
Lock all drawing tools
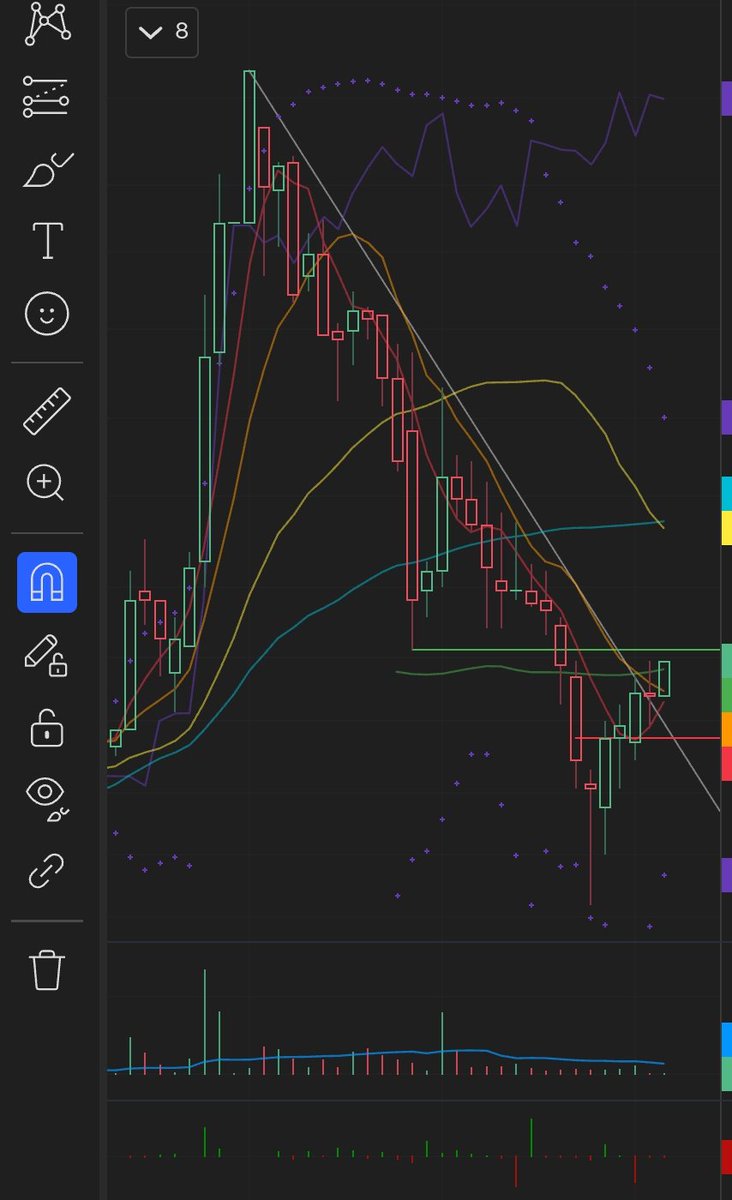coord(47,728)
